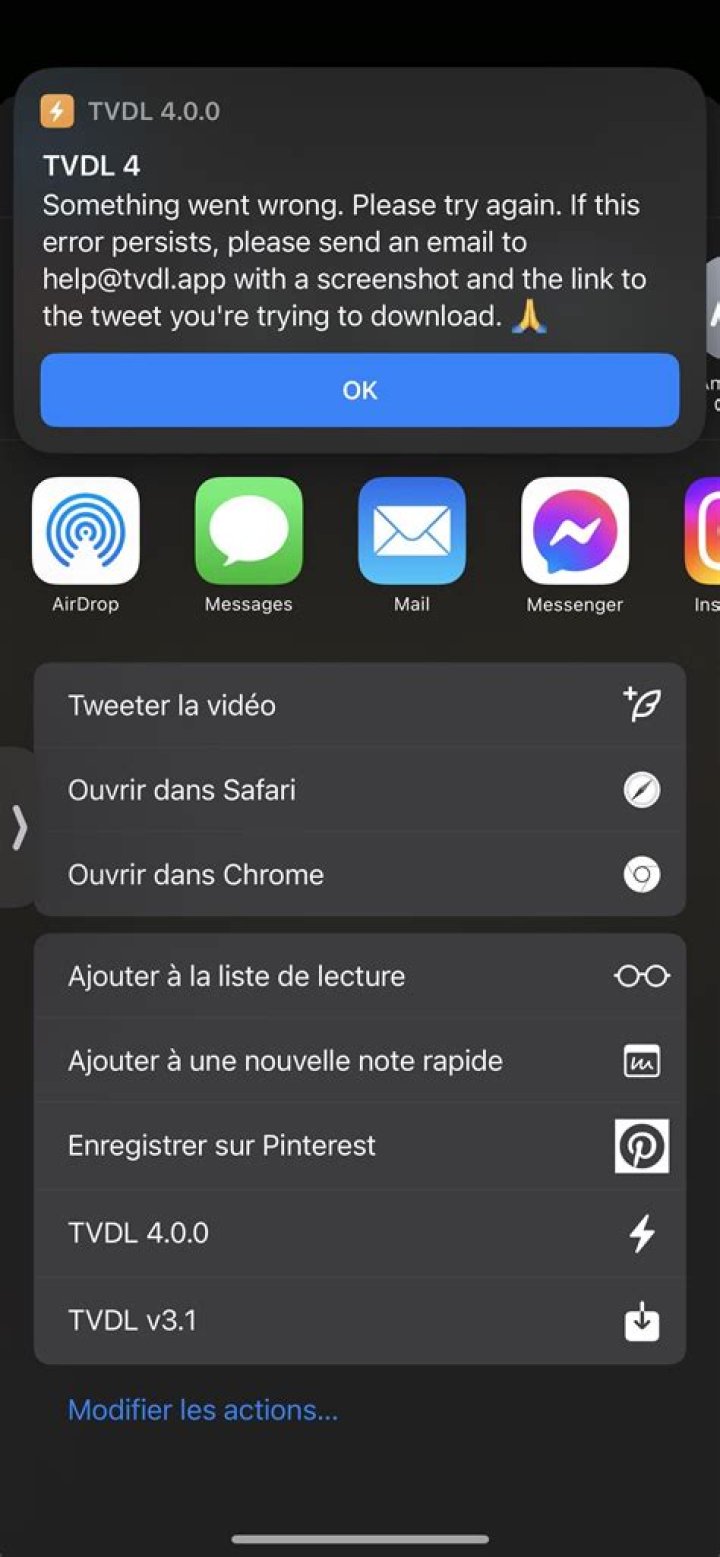Screen dimensions: 720x1557
Task: Dismiss the TVDL error with OK
Action: coord(359,390)
